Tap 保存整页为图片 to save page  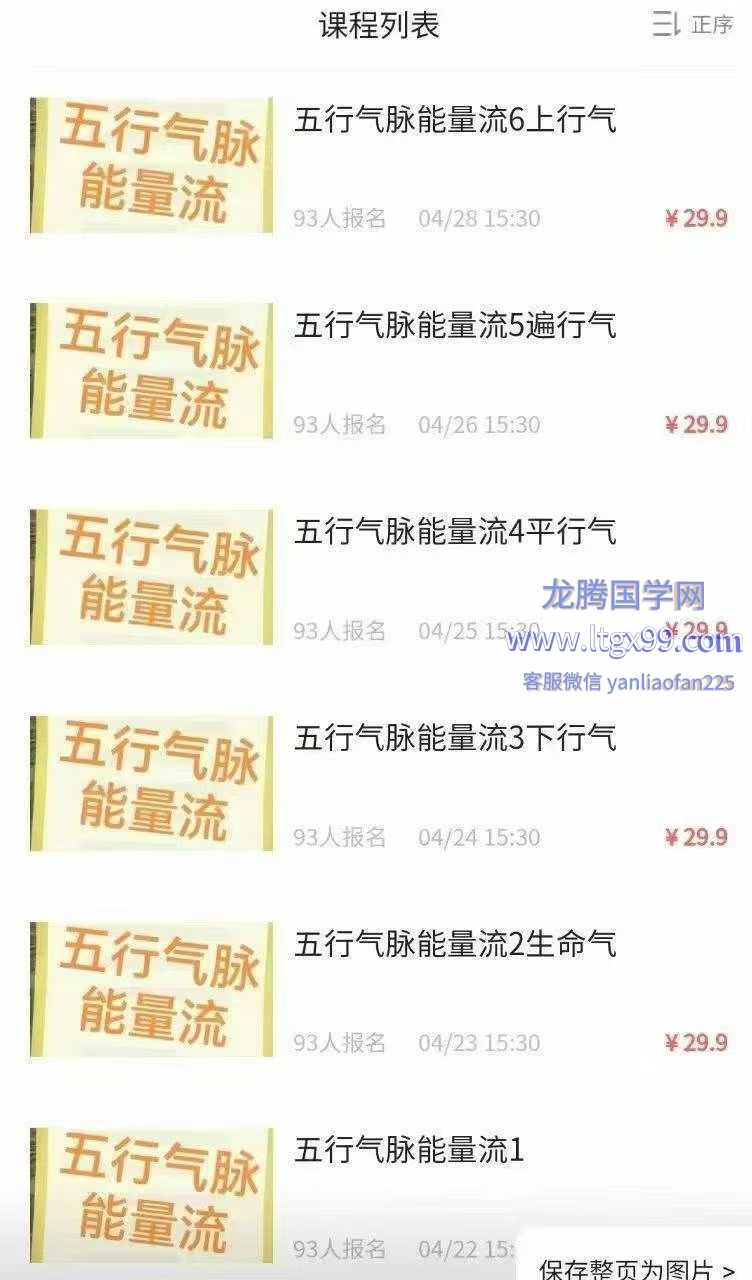coord(636,1268)
